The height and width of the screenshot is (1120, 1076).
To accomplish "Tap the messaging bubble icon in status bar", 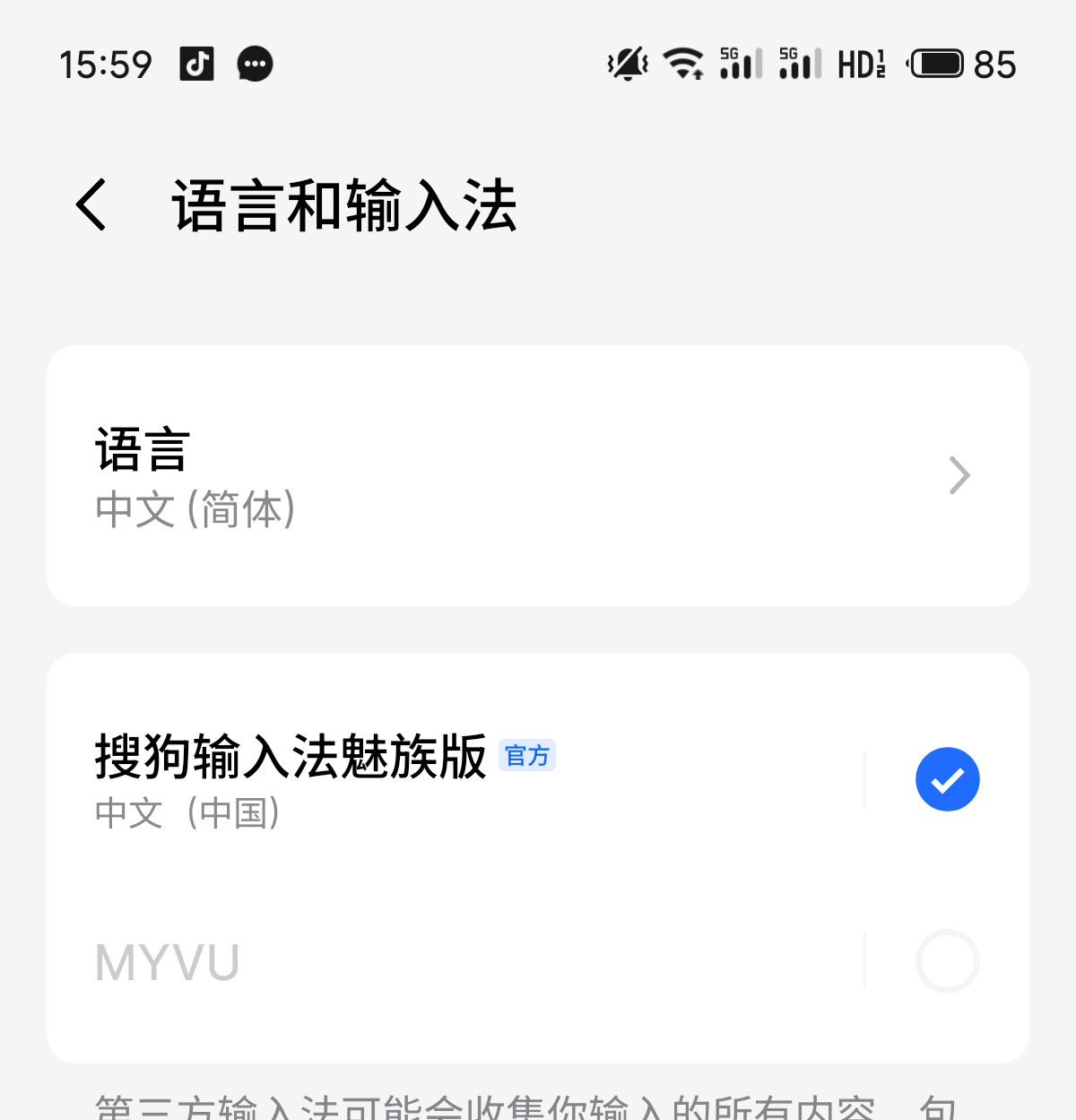I will click(x=254, y=64).
